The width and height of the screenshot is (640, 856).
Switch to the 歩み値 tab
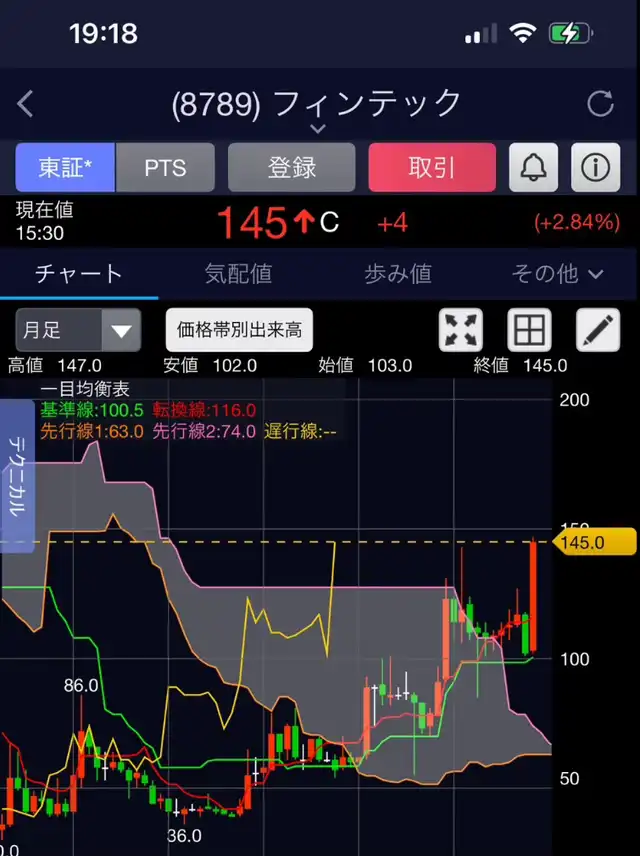[397, 274]
